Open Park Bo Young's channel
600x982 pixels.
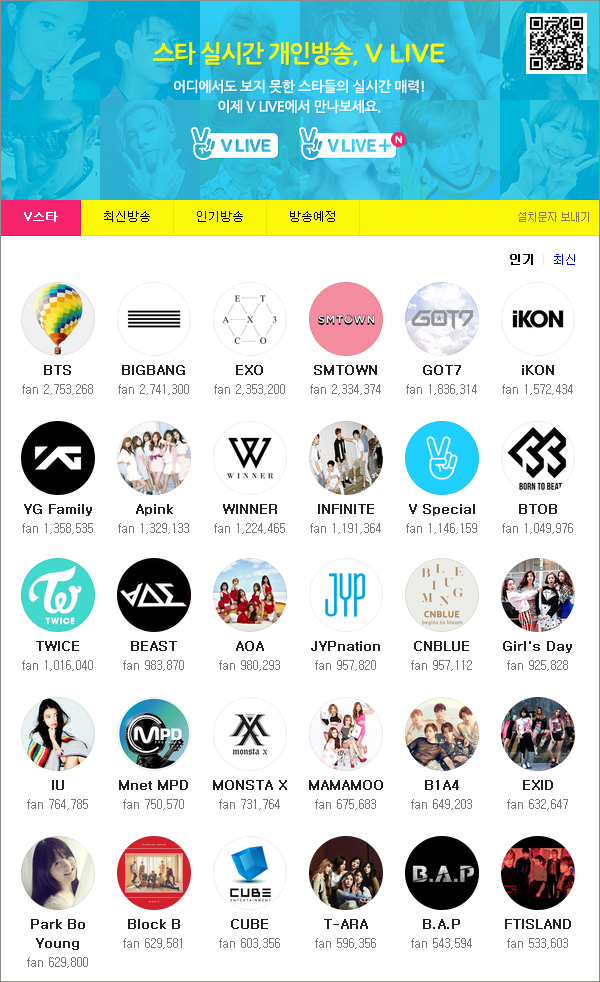pos(58,873)
